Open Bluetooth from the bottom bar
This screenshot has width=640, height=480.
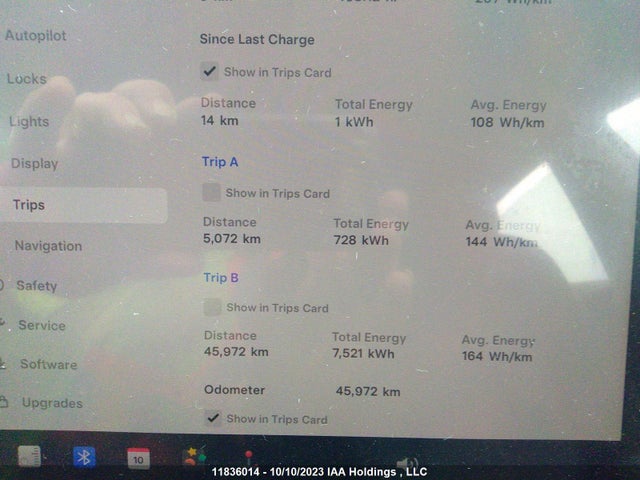(x=85, y=457)
